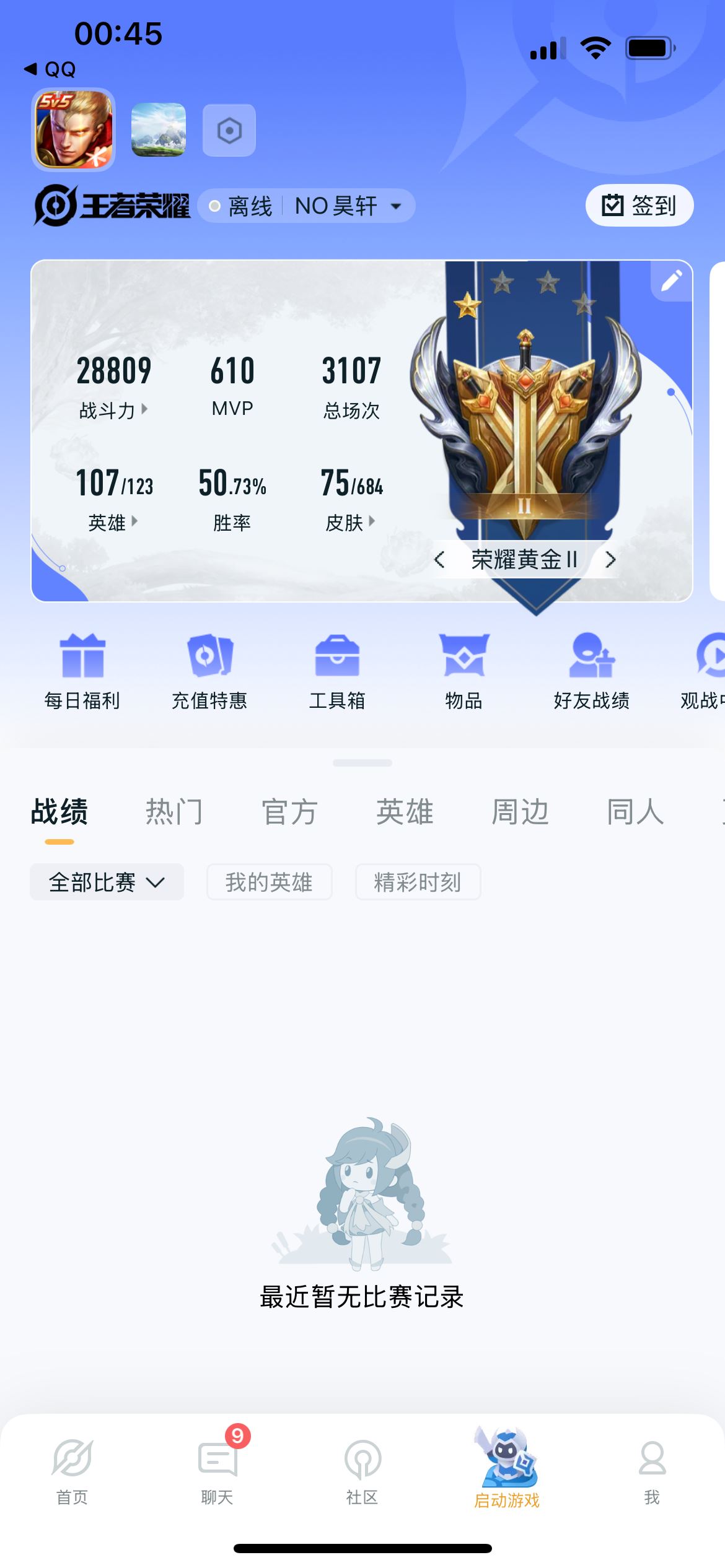Screen dimensions: 725x1568
Task: Show previous rank before 荣耀黄金II
Action: pos(439,560)
